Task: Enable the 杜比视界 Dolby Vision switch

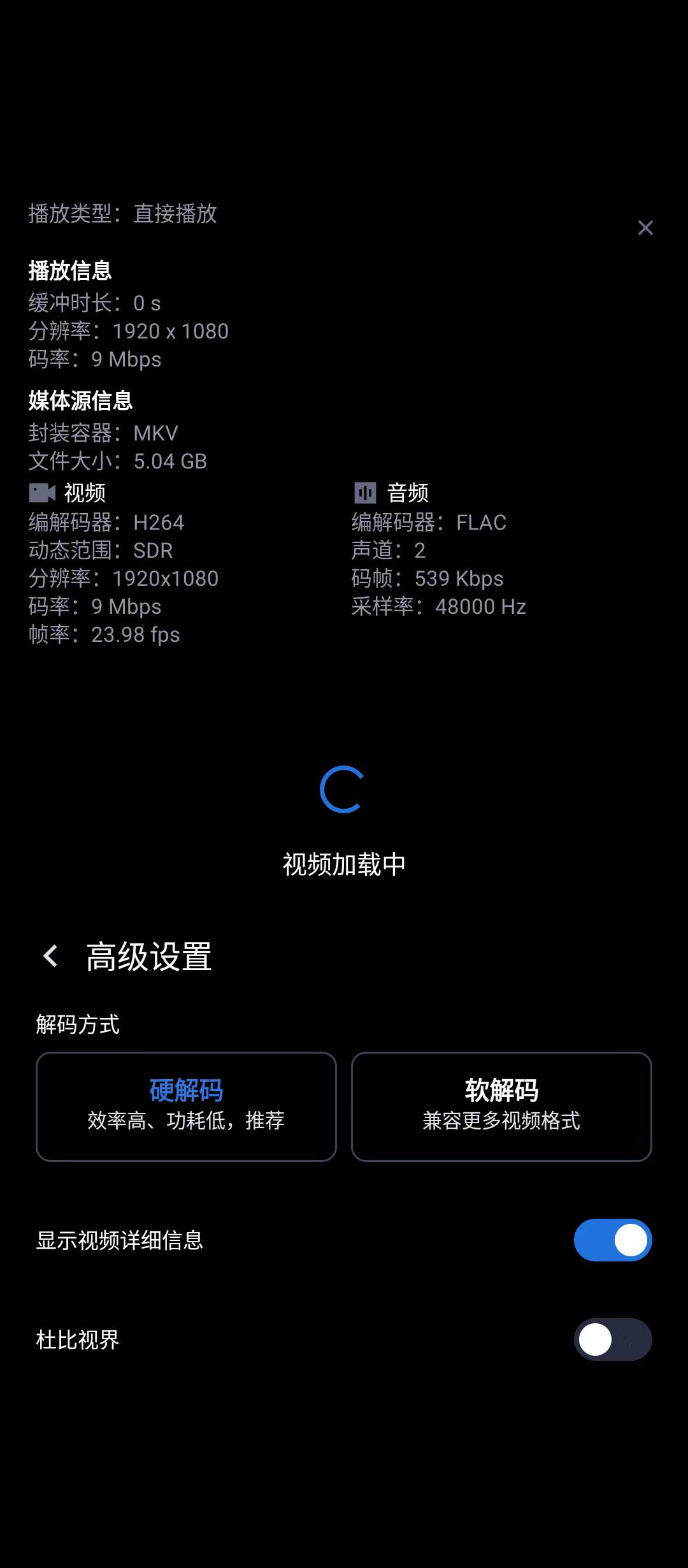Action: click(x=612, y=1340)
